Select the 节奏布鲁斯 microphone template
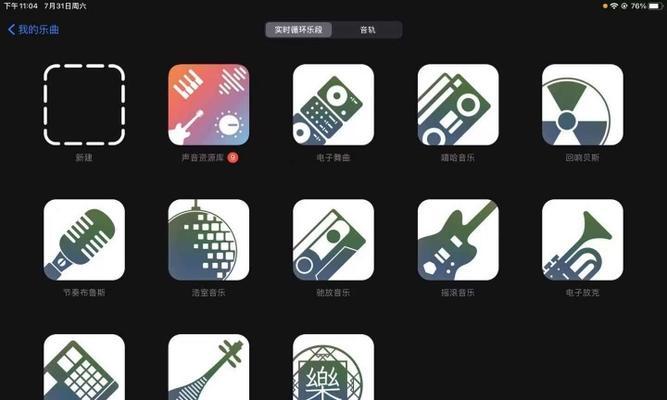The image size is (667, 400). [x=84, y=240]
